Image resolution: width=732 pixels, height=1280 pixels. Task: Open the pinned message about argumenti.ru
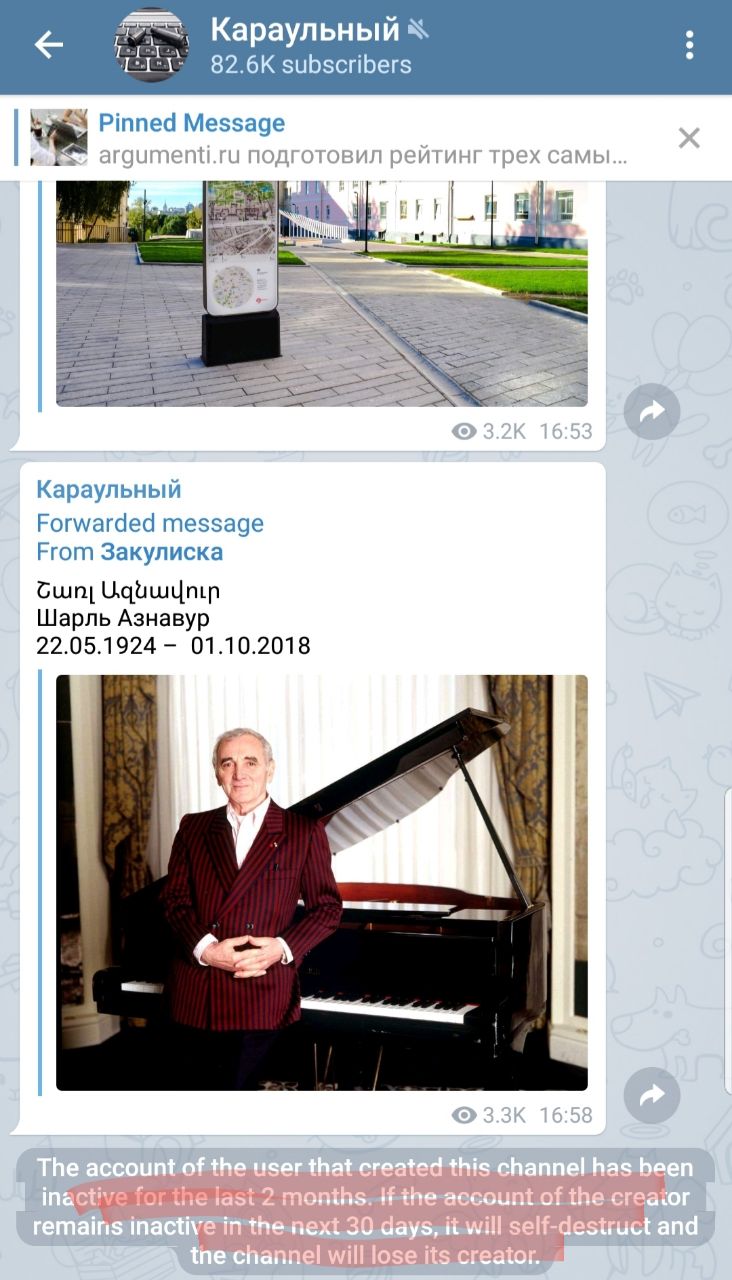coord(360,139)
